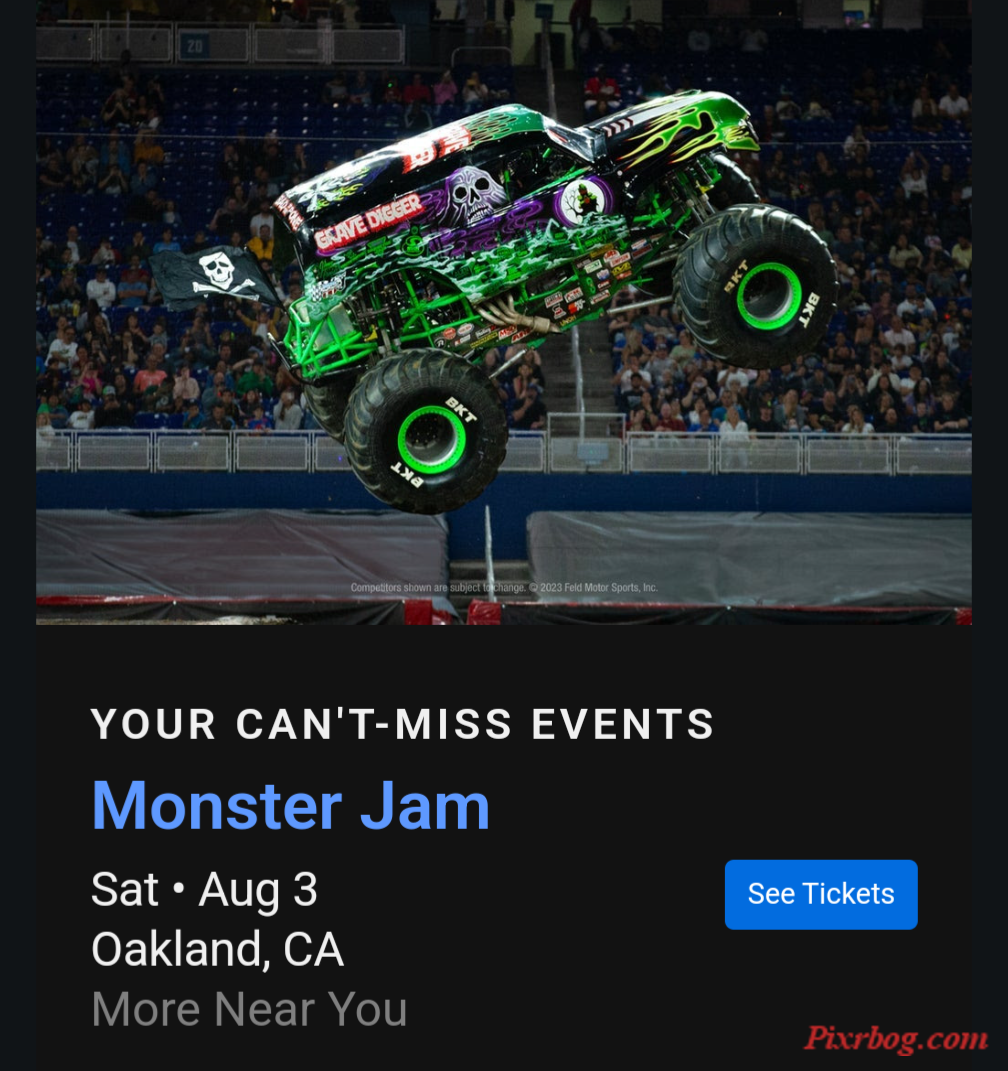Open the Monster Jam event link
Screen dimensions: 1008x1071
[x=290, y=806]
